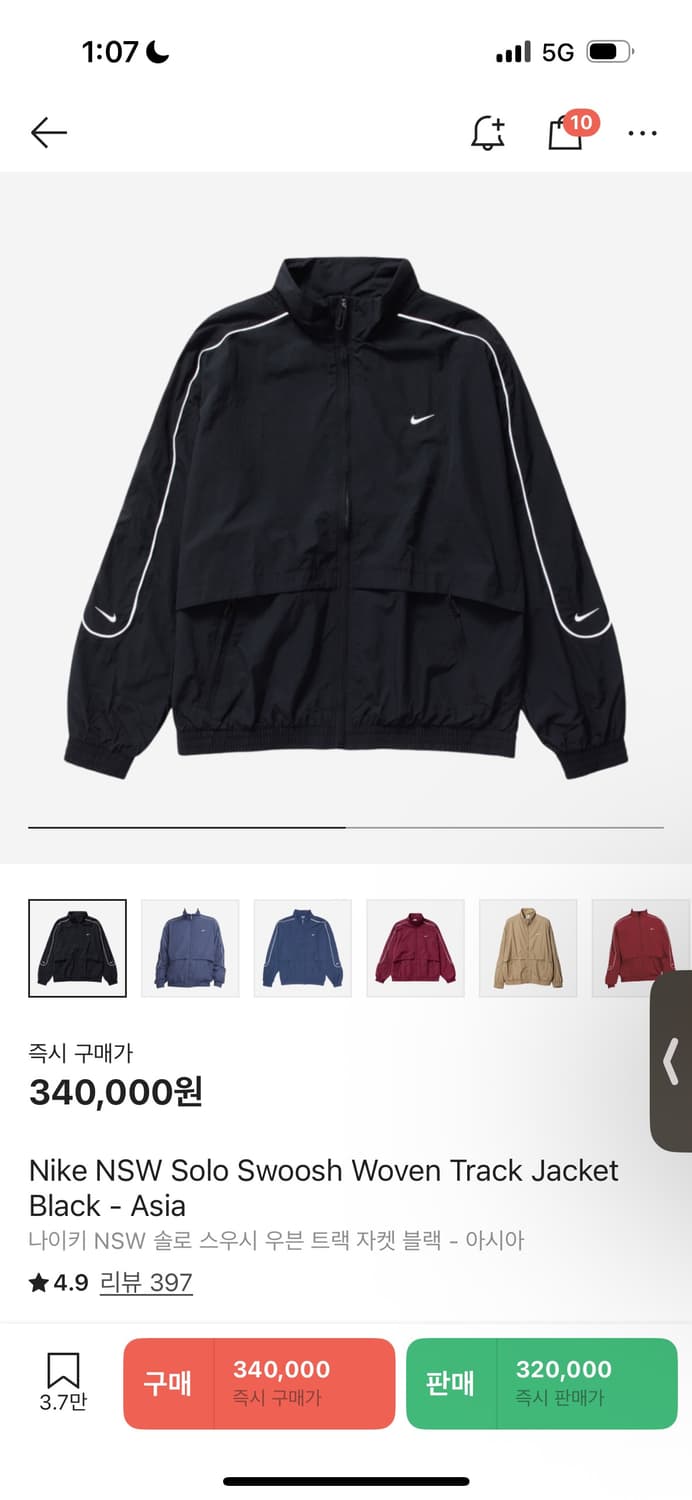Image resolution: width=692 pixels, height=1500 pixels.
Task: Expand the side panel arrow handle
Action: tap(671, 1061)
